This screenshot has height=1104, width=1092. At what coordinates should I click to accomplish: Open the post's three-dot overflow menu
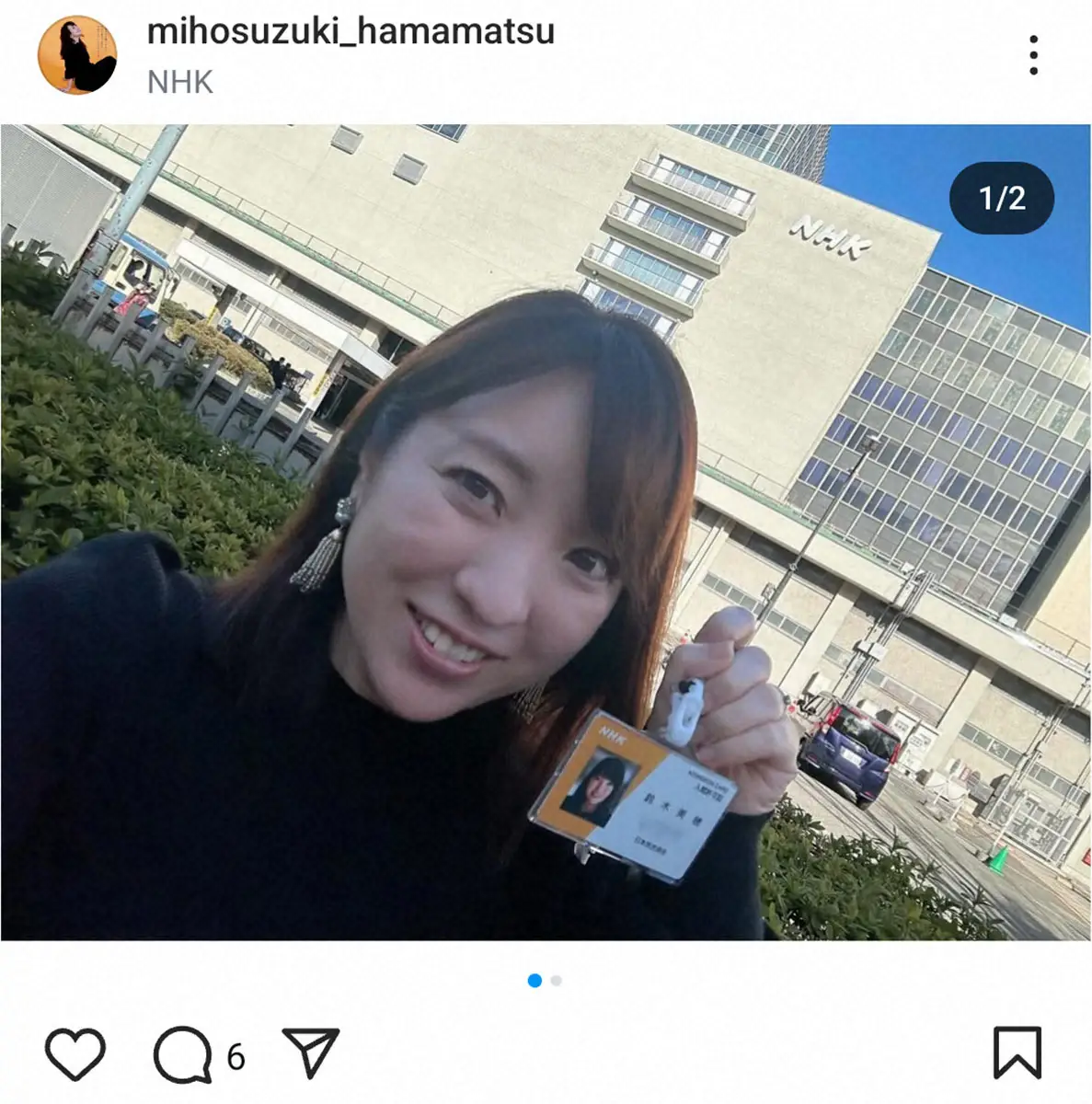[1034, 55]
